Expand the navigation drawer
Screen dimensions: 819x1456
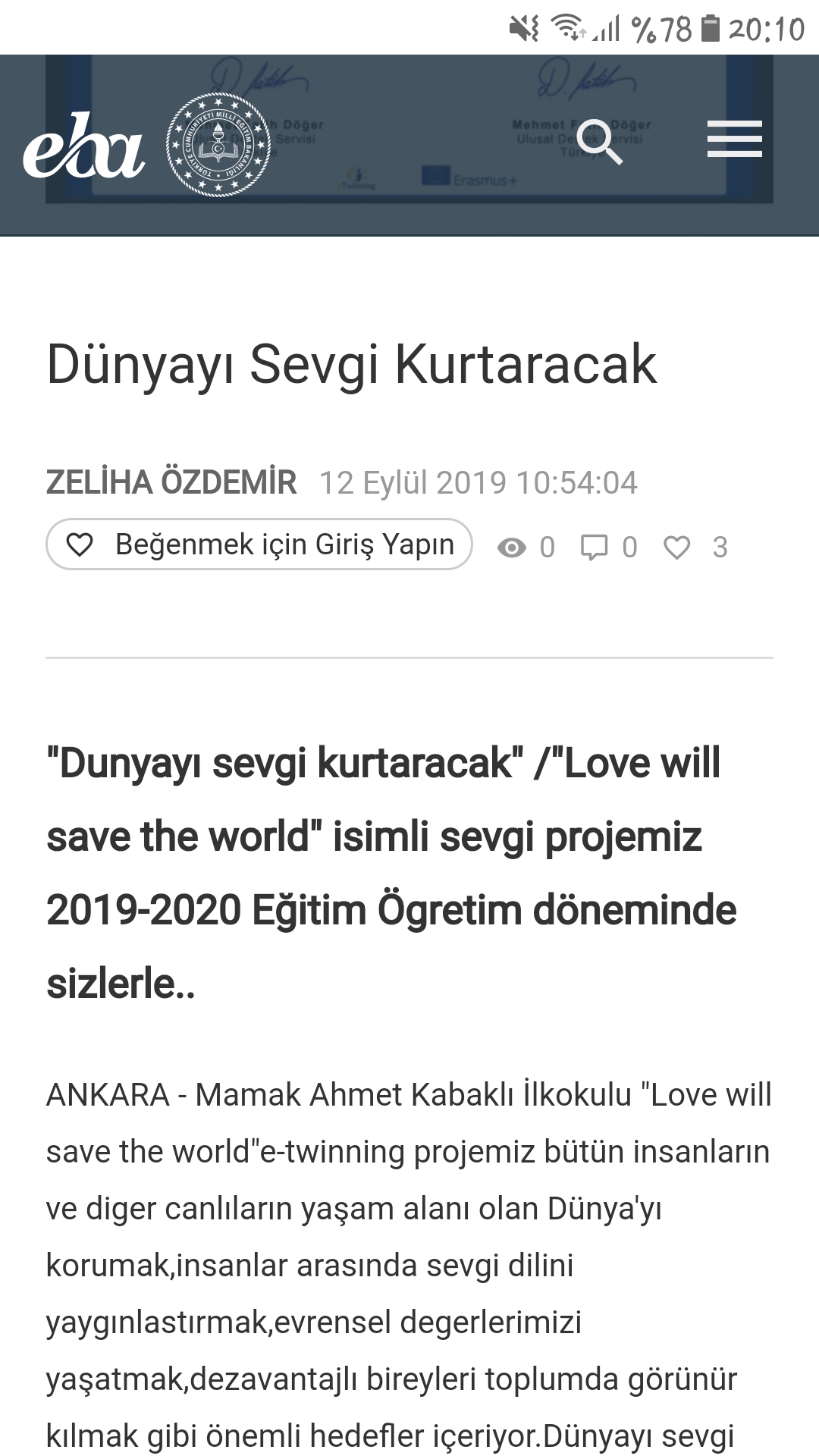pyautogui.click(x=733, y=140)
